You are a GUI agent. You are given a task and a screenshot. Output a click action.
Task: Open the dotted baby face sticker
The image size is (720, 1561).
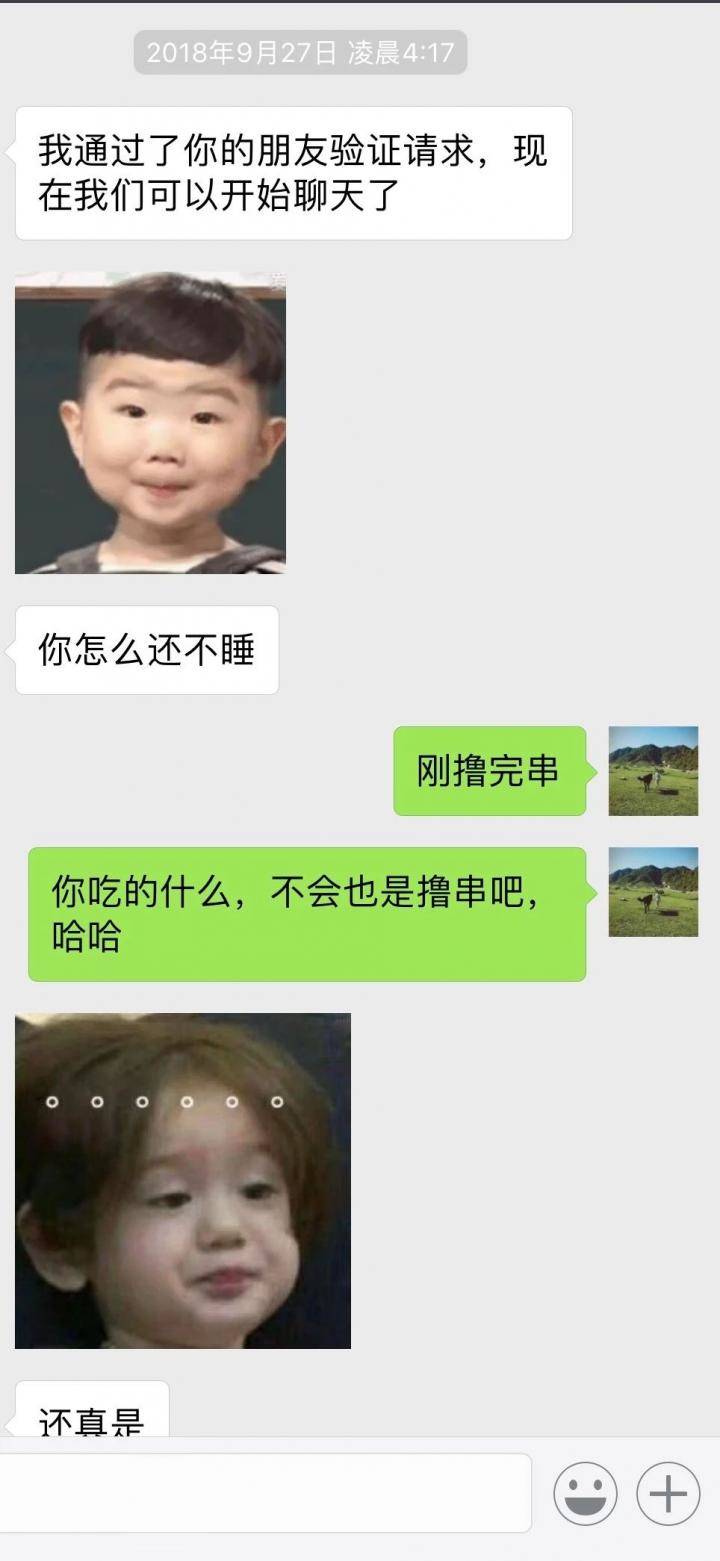pyautogui.click(x=183, y=1180)
